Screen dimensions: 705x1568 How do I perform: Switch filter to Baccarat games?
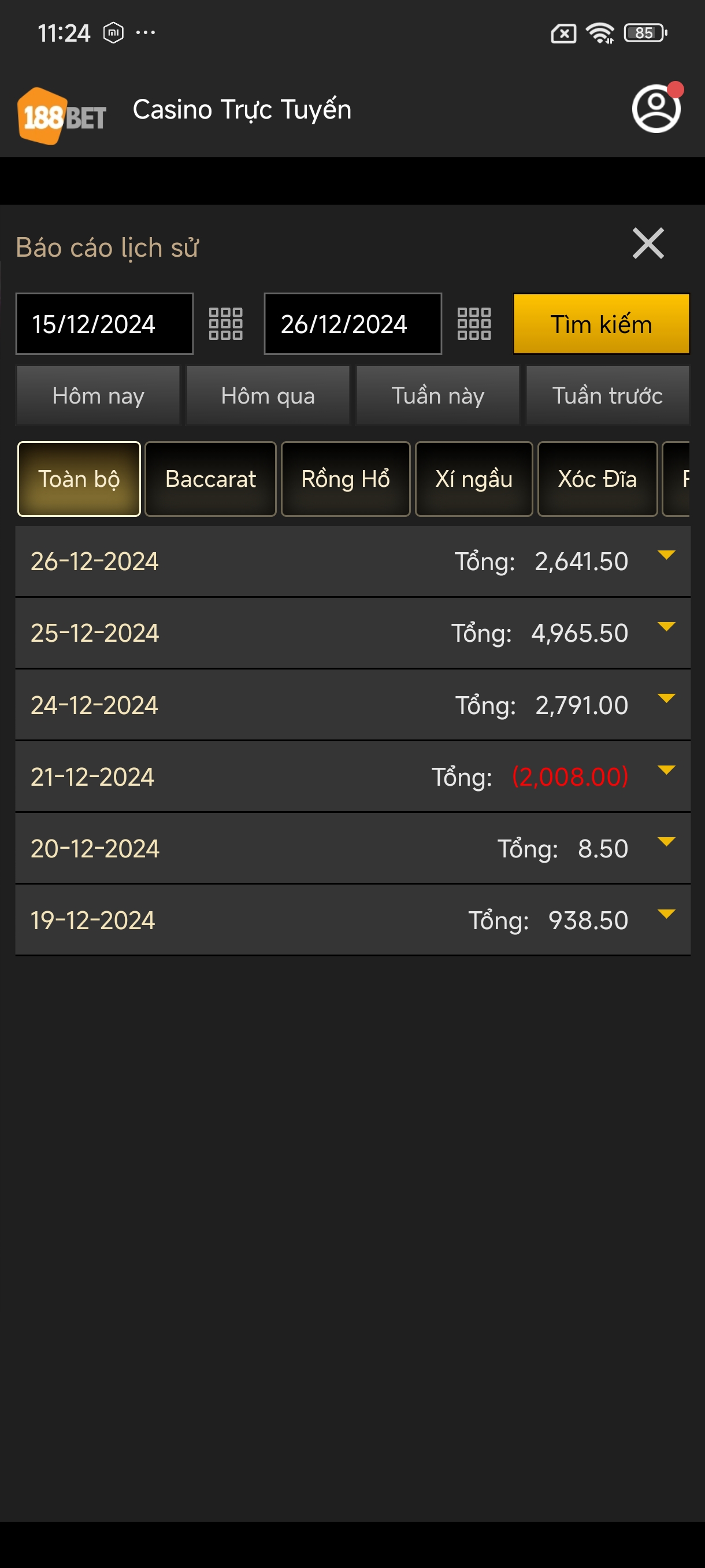(210, 478)
